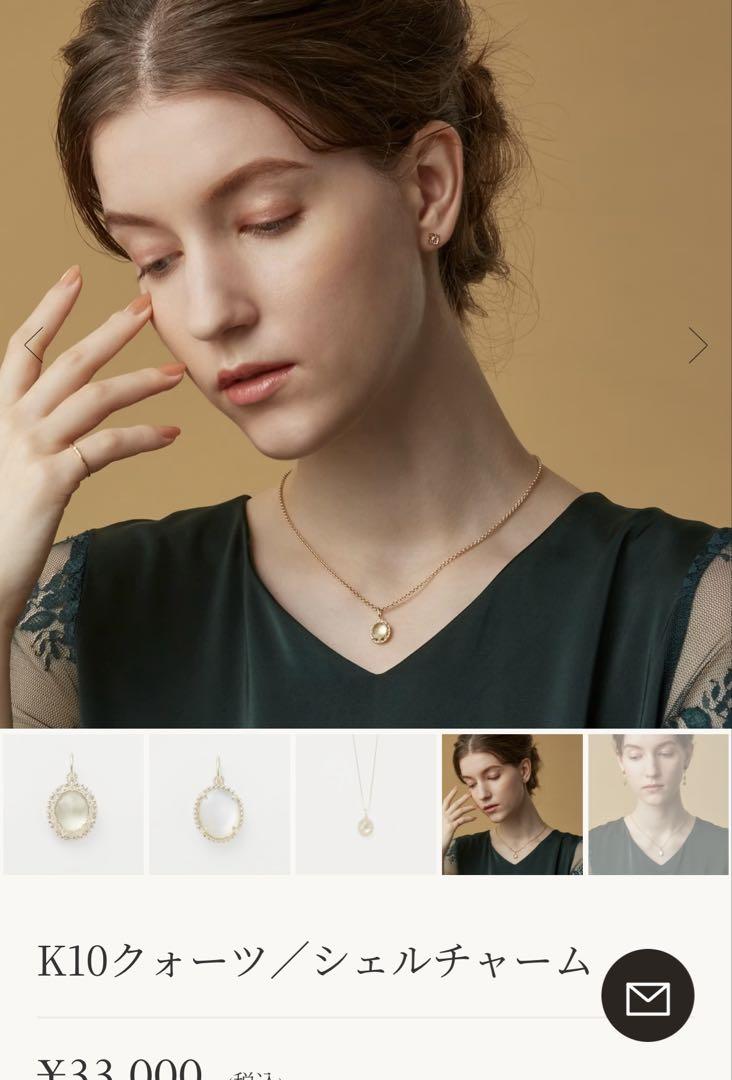Viewport: 732px width, 1080px height.
Task: Select the full necklace chain thumbnail
Action: 366,804
